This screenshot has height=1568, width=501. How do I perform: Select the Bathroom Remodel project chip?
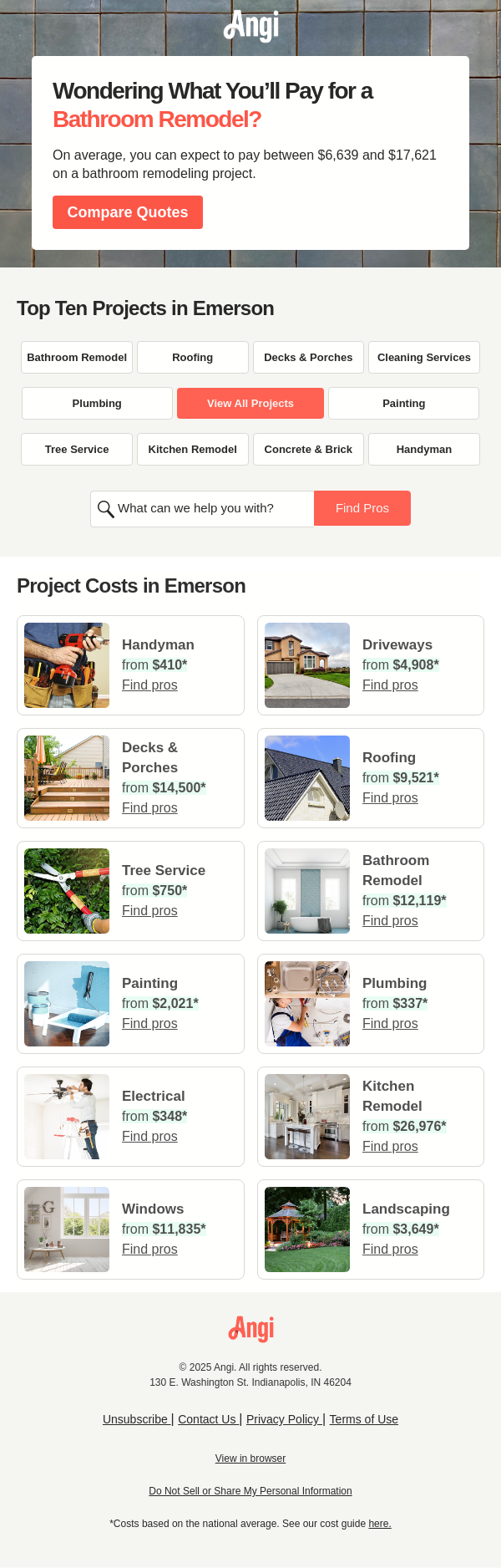(x=77, y=357)
